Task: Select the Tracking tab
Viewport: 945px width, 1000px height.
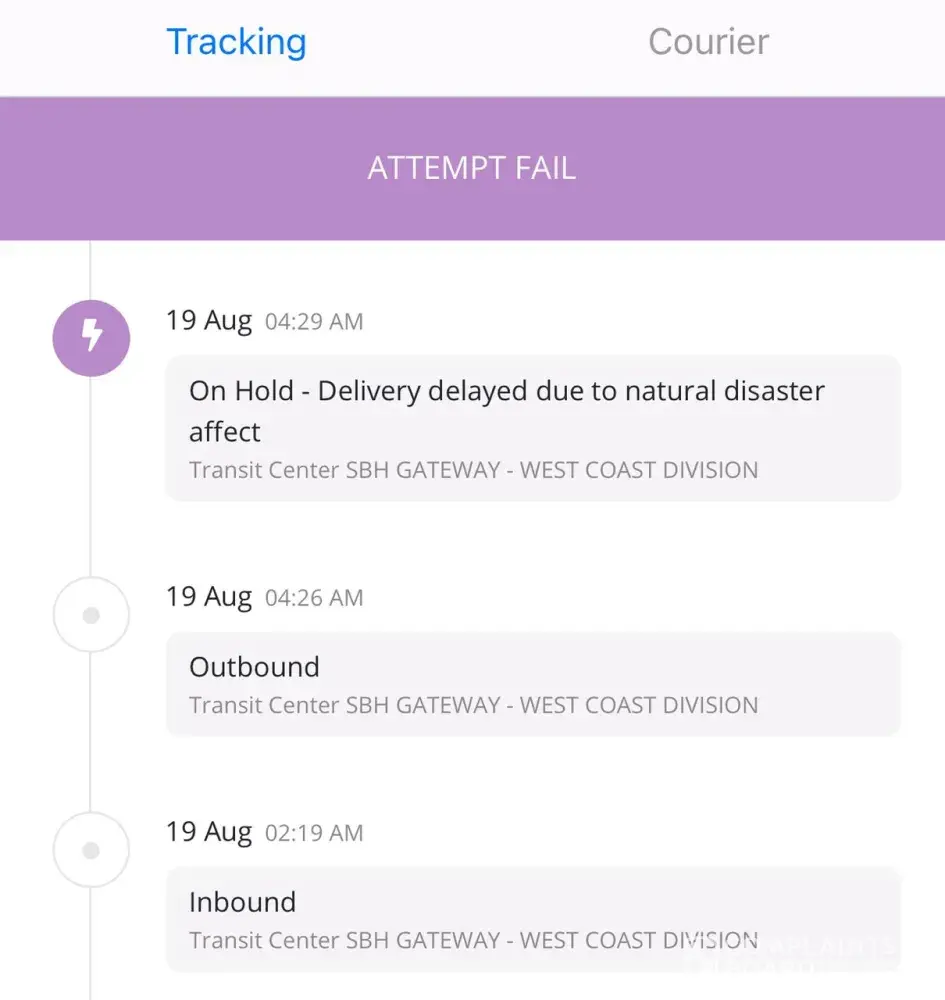Action: coord(236,42)
